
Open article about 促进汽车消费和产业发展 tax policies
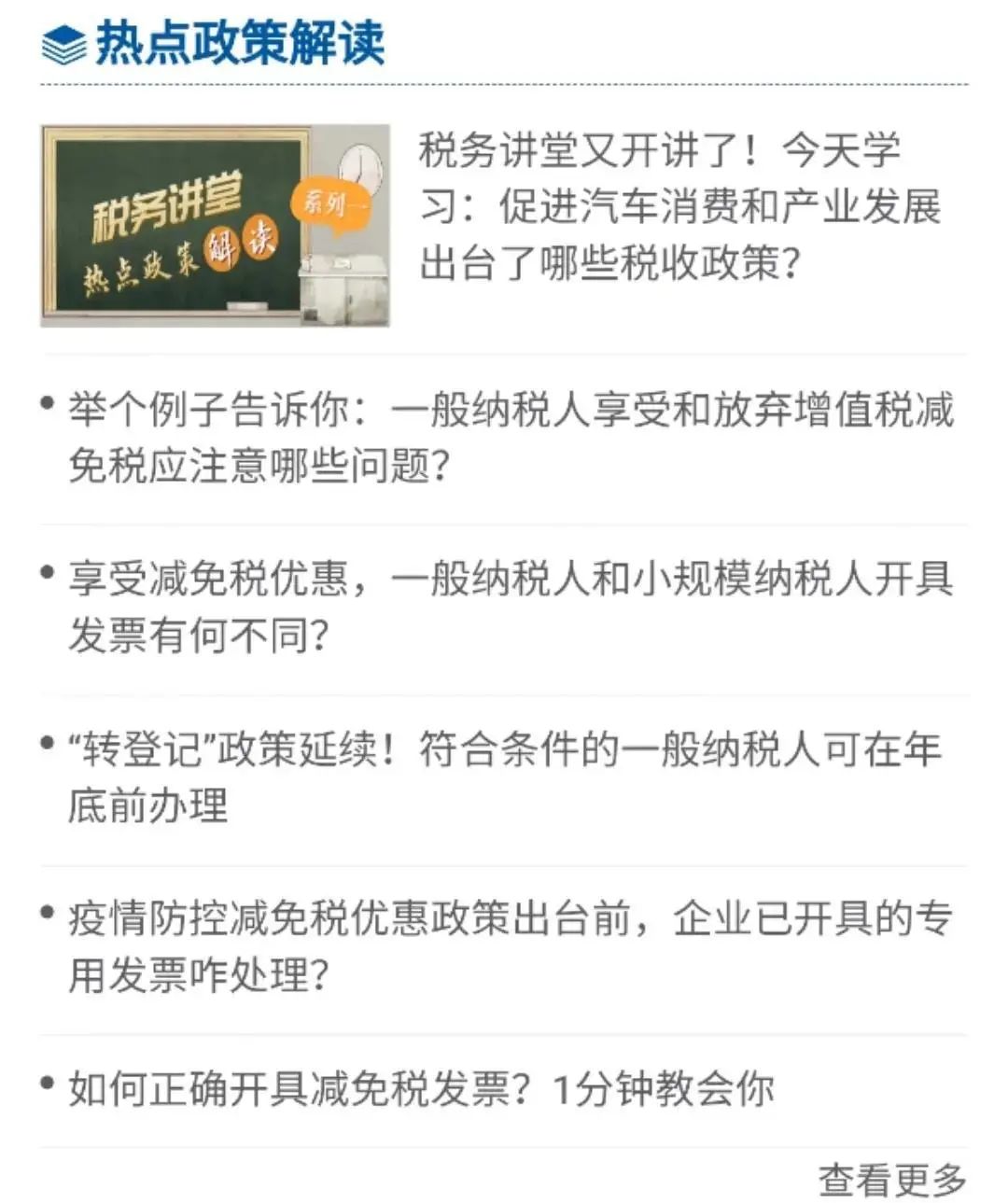click(679, 207)
